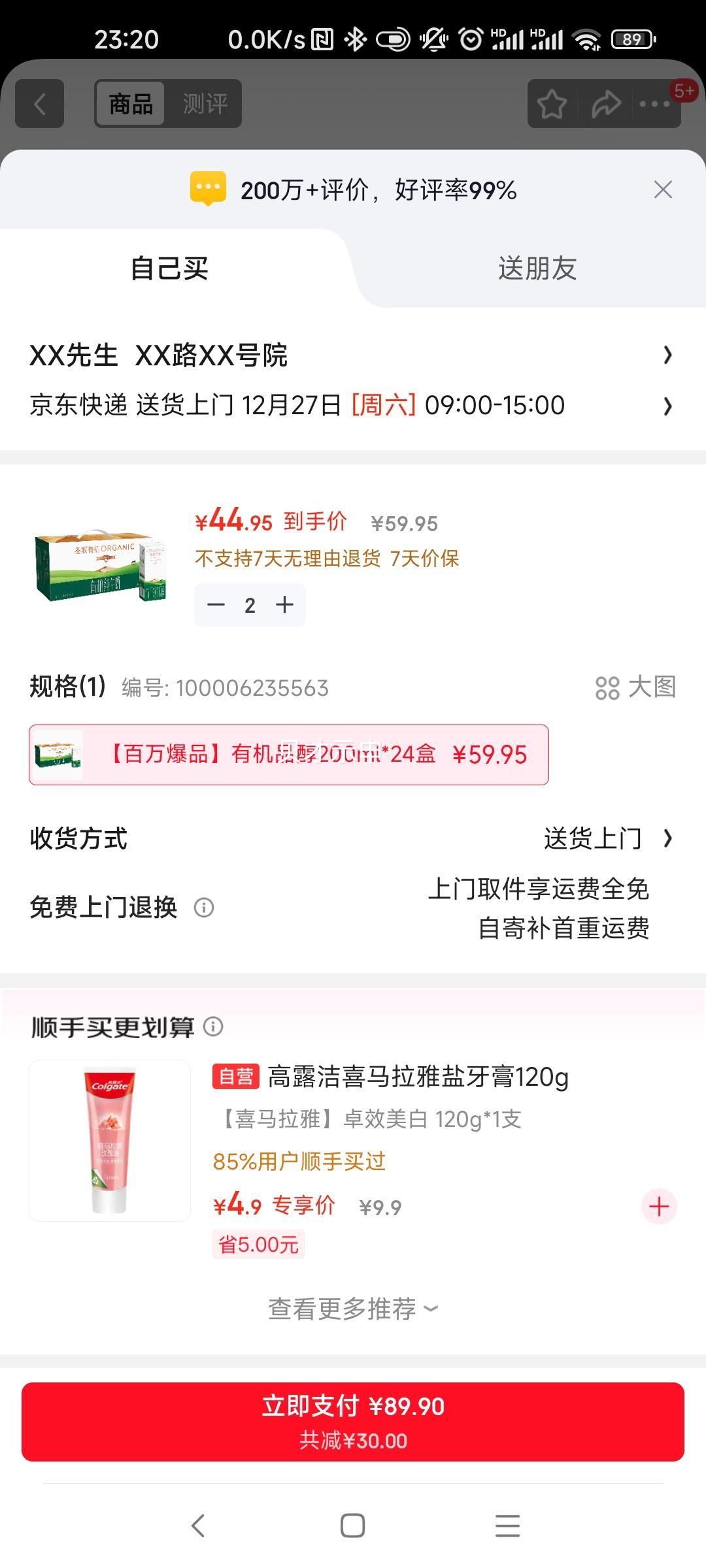Increase milk quantity with the plus stepper
The height and width of the screenshot is (1568, 706).
tap(284, 604)
